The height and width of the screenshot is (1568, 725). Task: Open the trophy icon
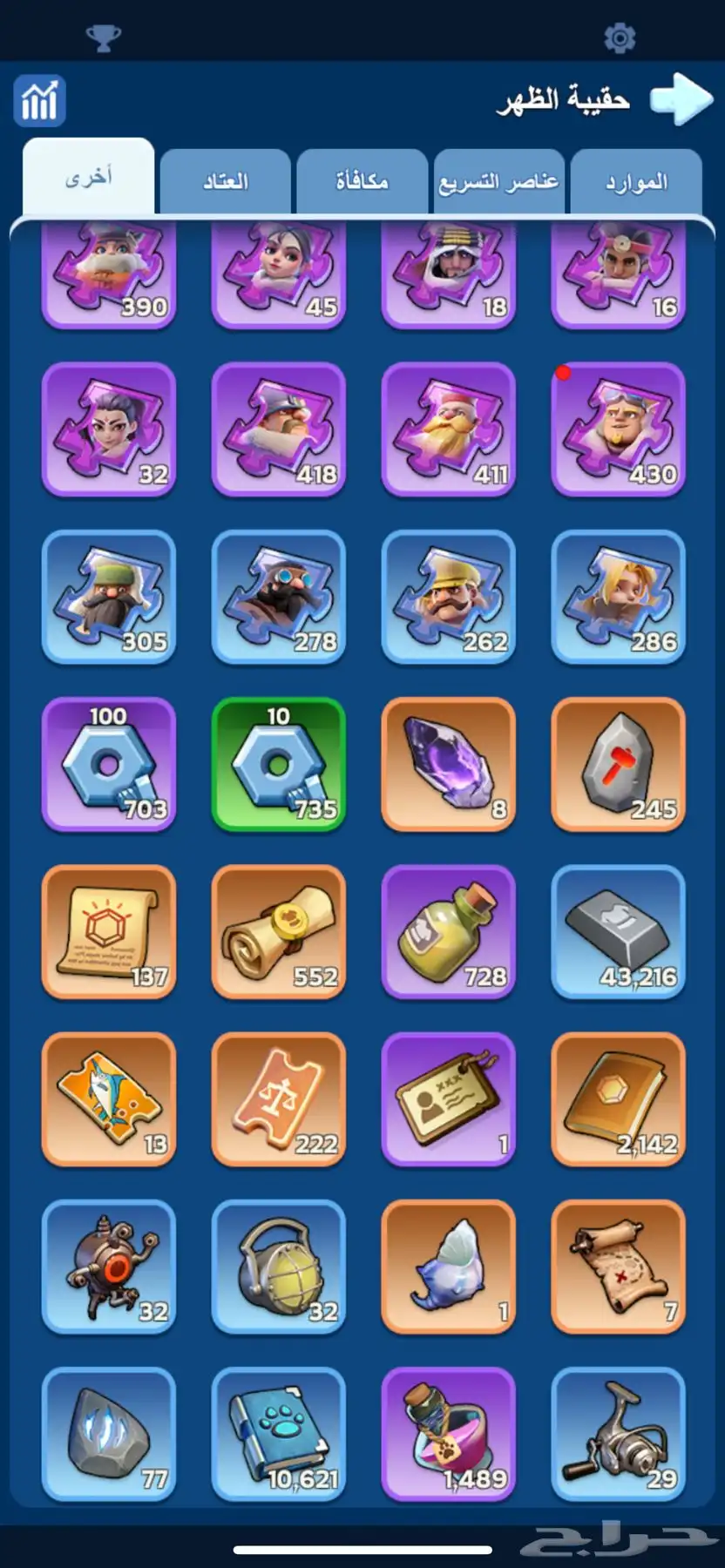(103, 37)
